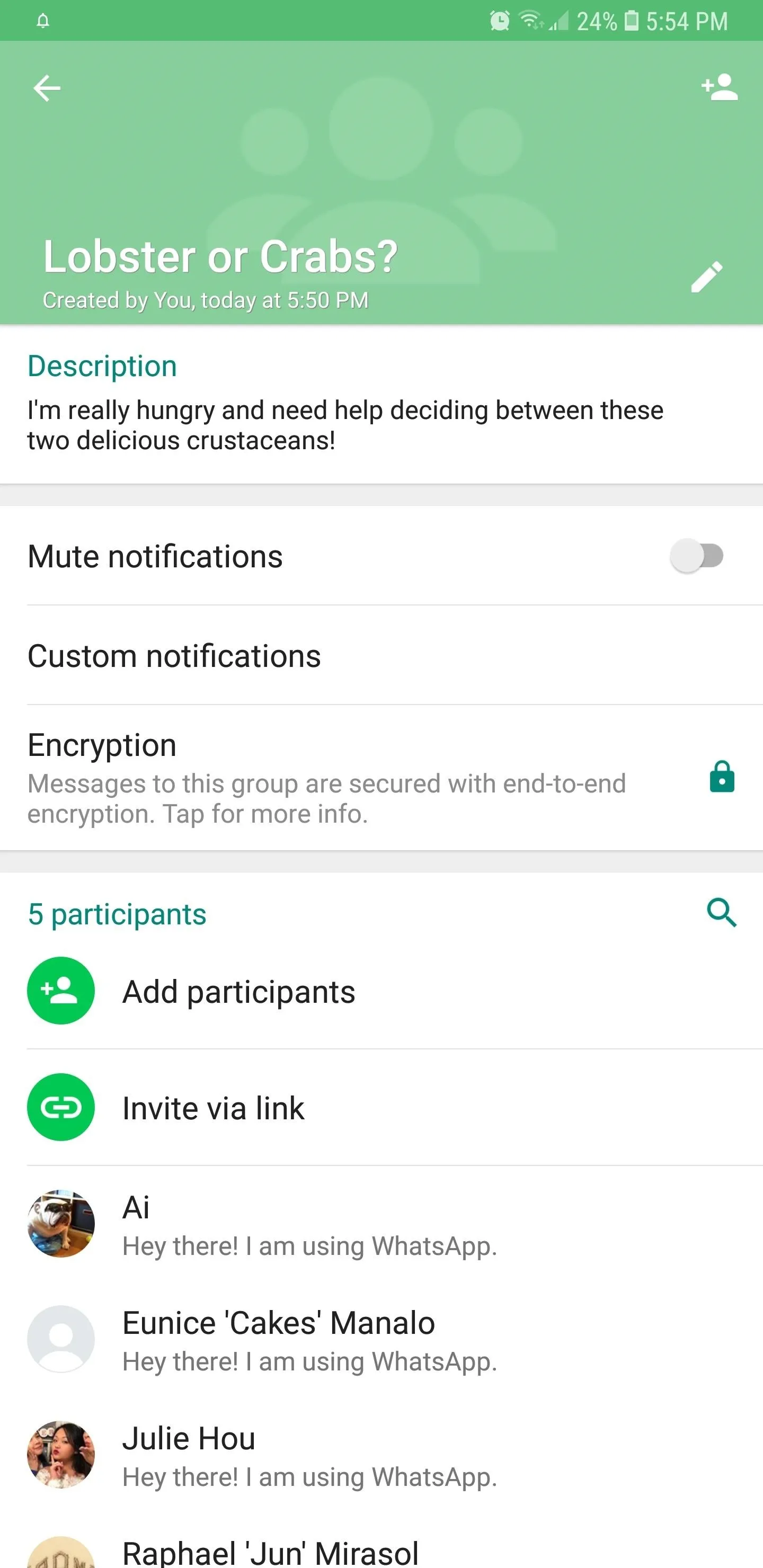
Task: Toggle the Mute notifications switch
Action: pos(697,555)
